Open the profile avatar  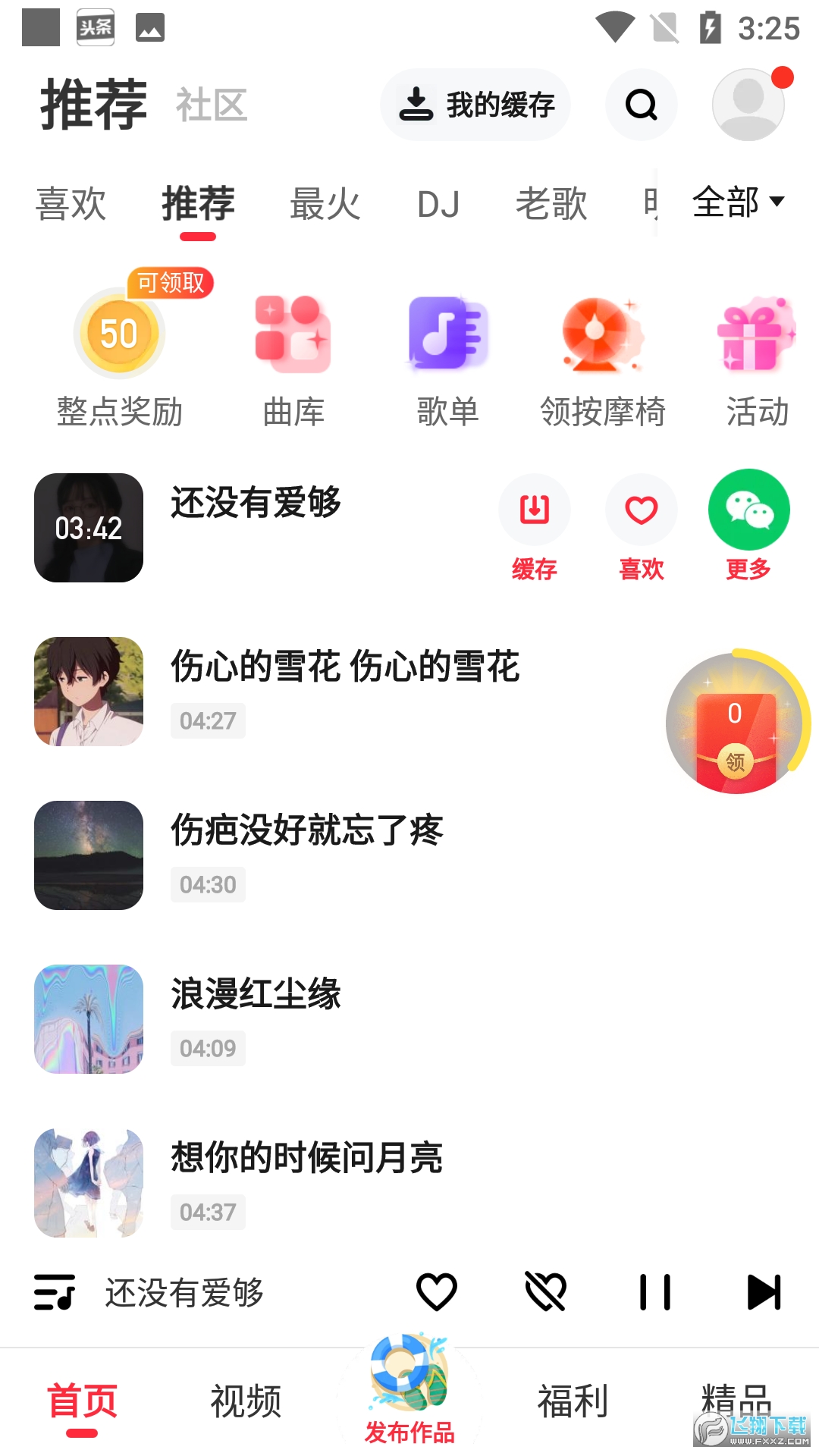click(748, 105)
